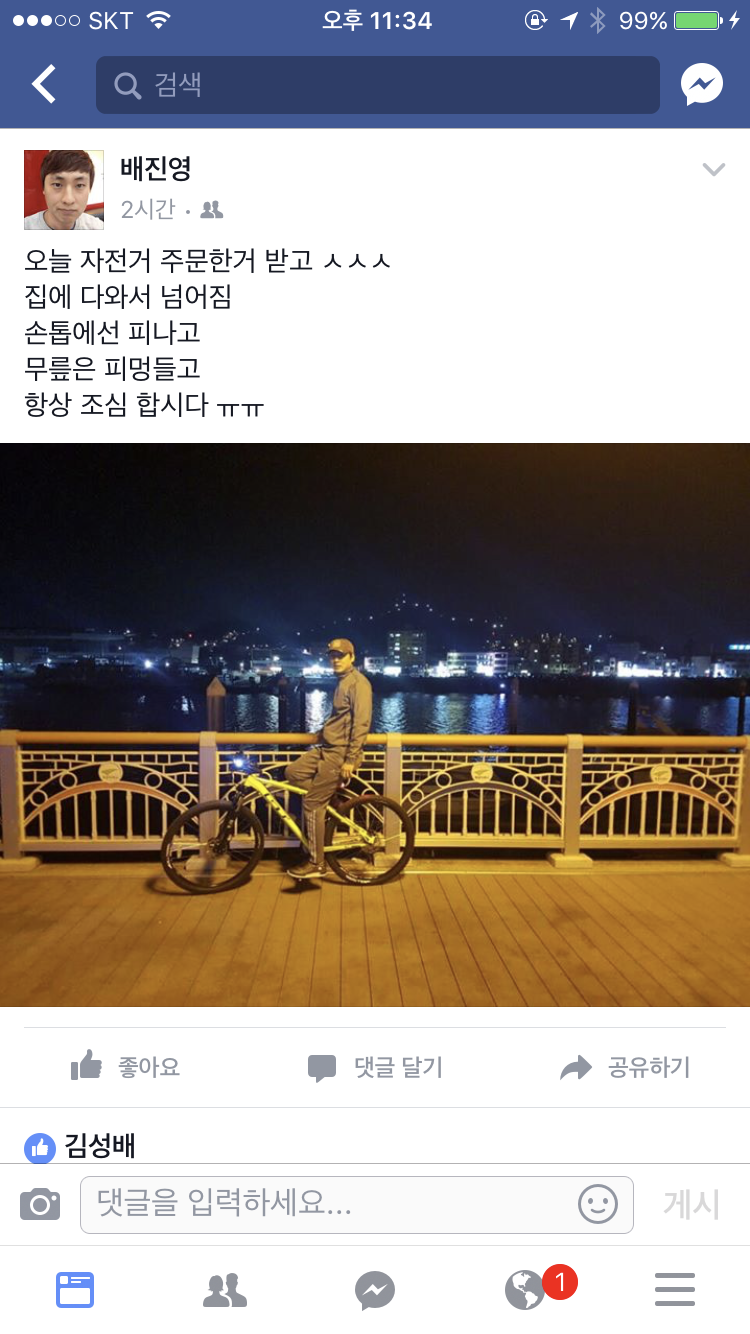Post the comment with 게시
The image size is (750, 1334).
pyautogui.click(x=691, y=1204)
